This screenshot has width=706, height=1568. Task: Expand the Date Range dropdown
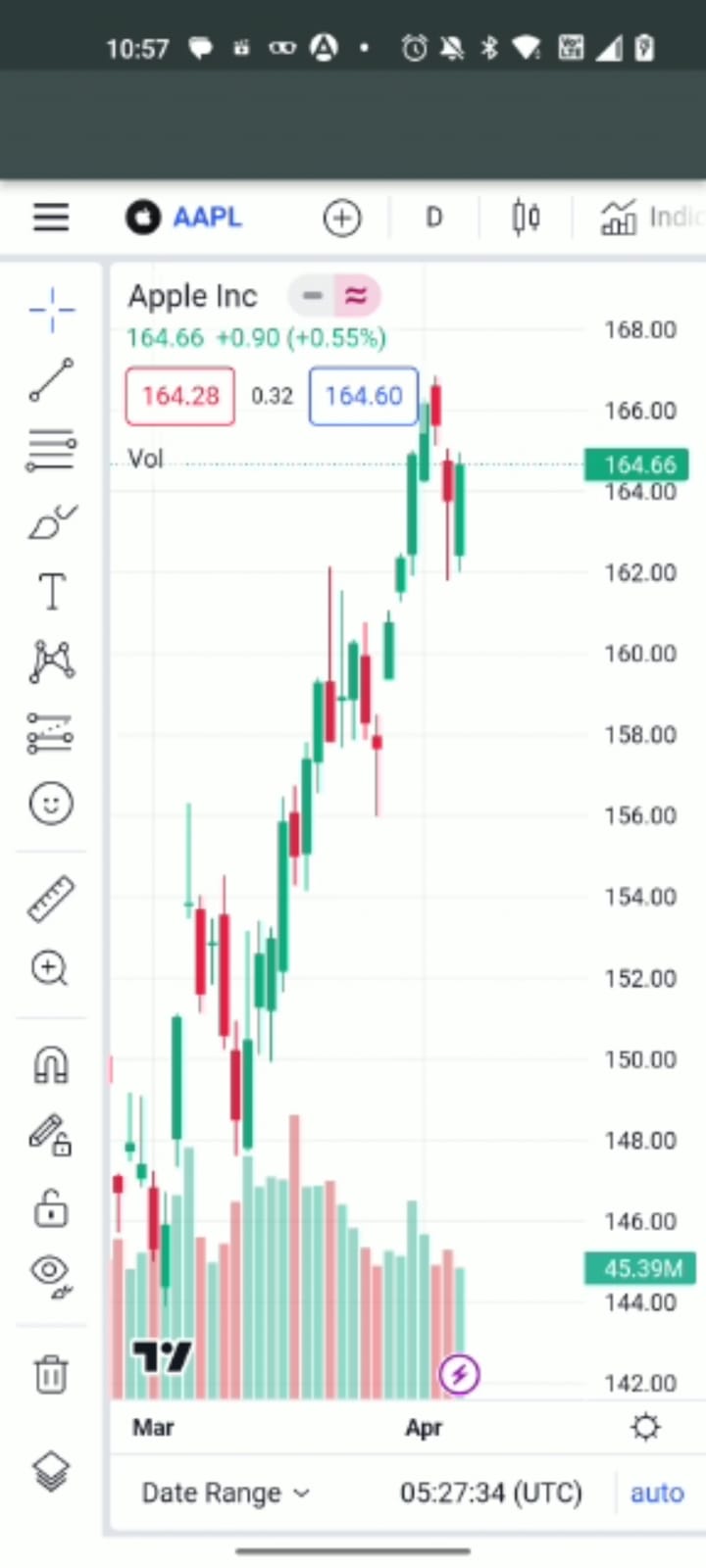226,1493
